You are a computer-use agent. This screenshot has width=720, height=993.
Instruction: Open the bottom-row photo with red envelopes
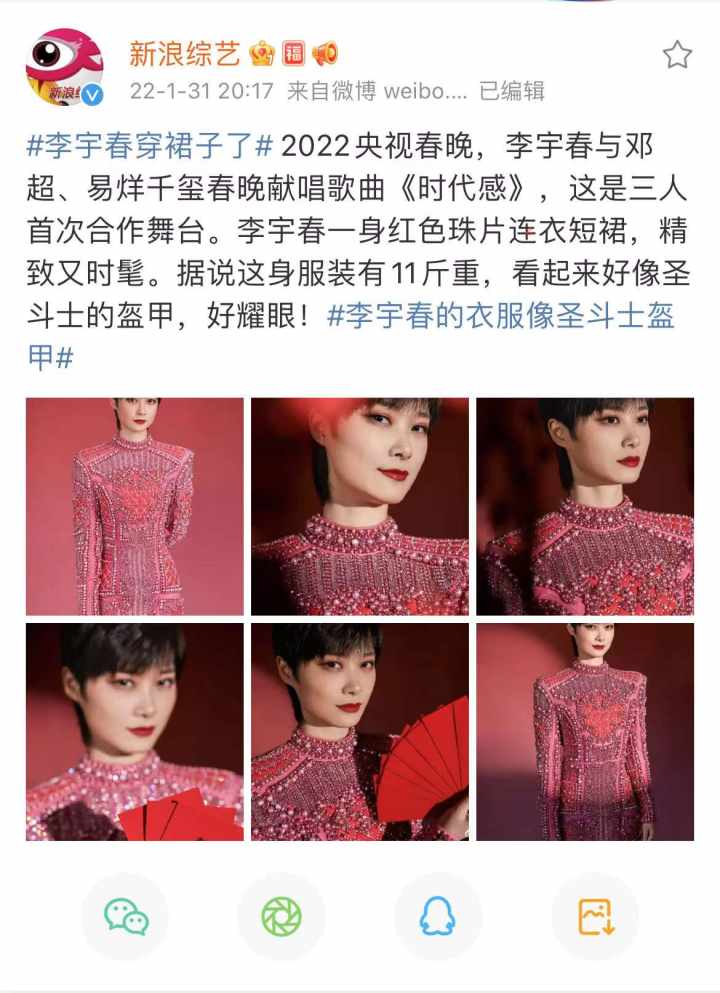(135, 732)
